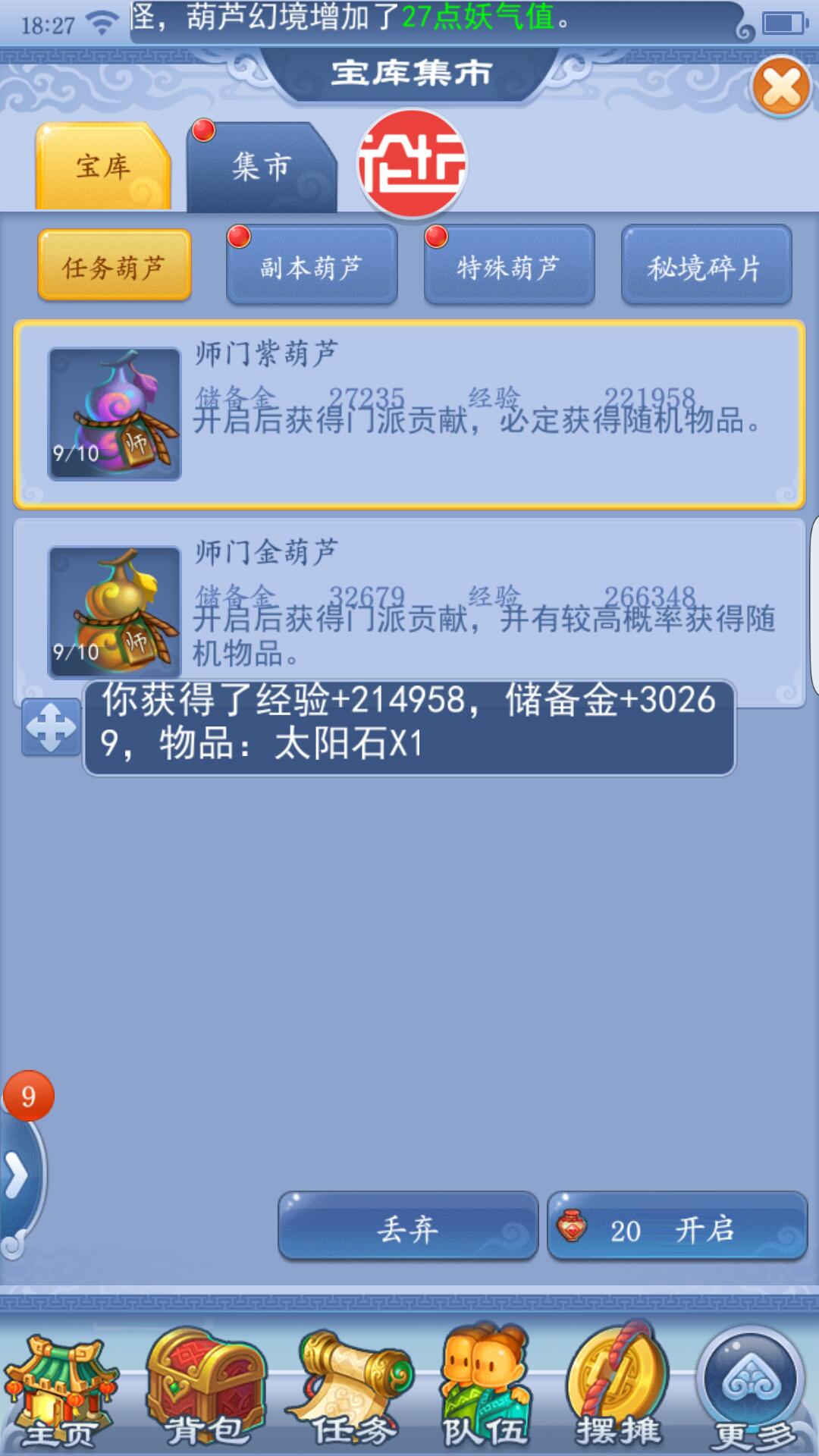
Task: Tap the 丢弃 discard button
Action: 408,1226
